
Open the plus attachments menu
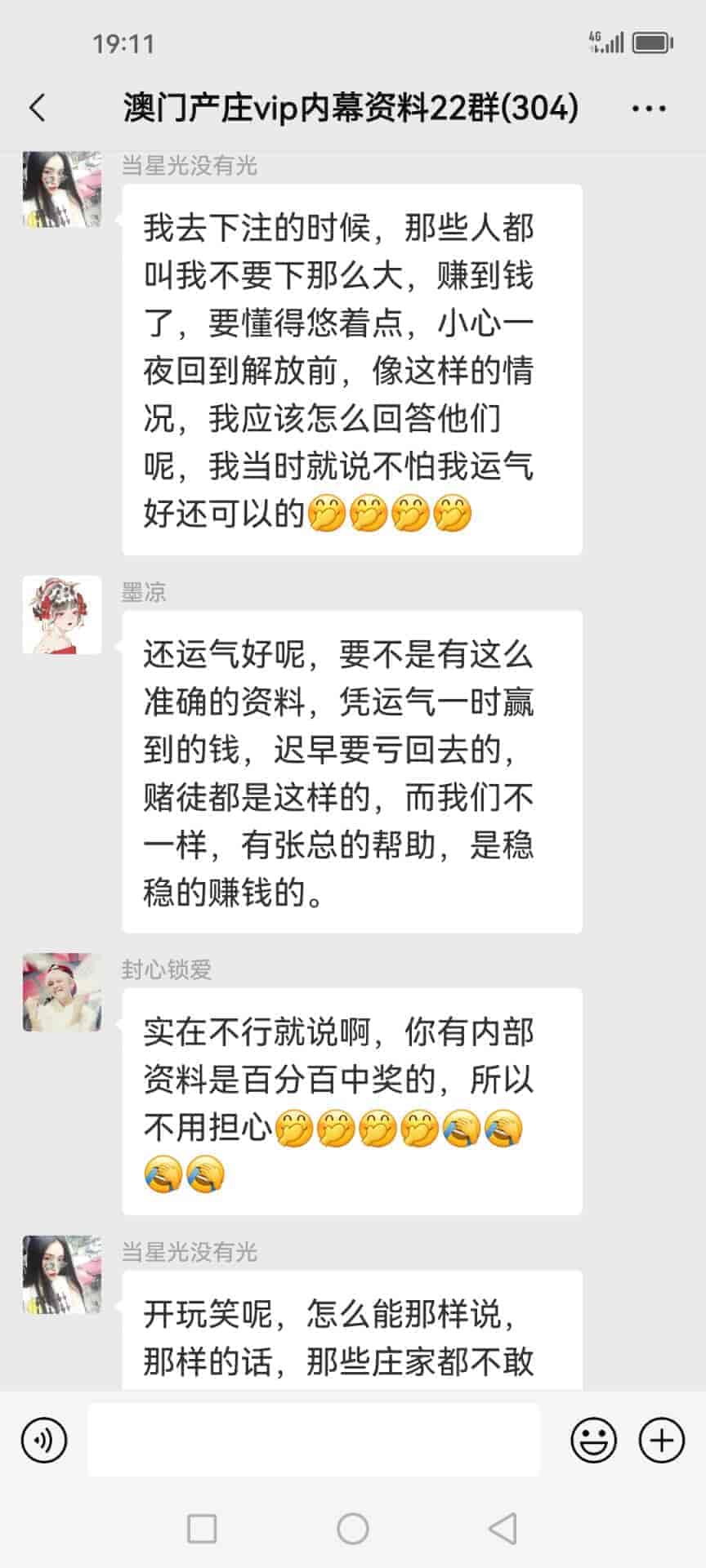(x=661, y=1439)
